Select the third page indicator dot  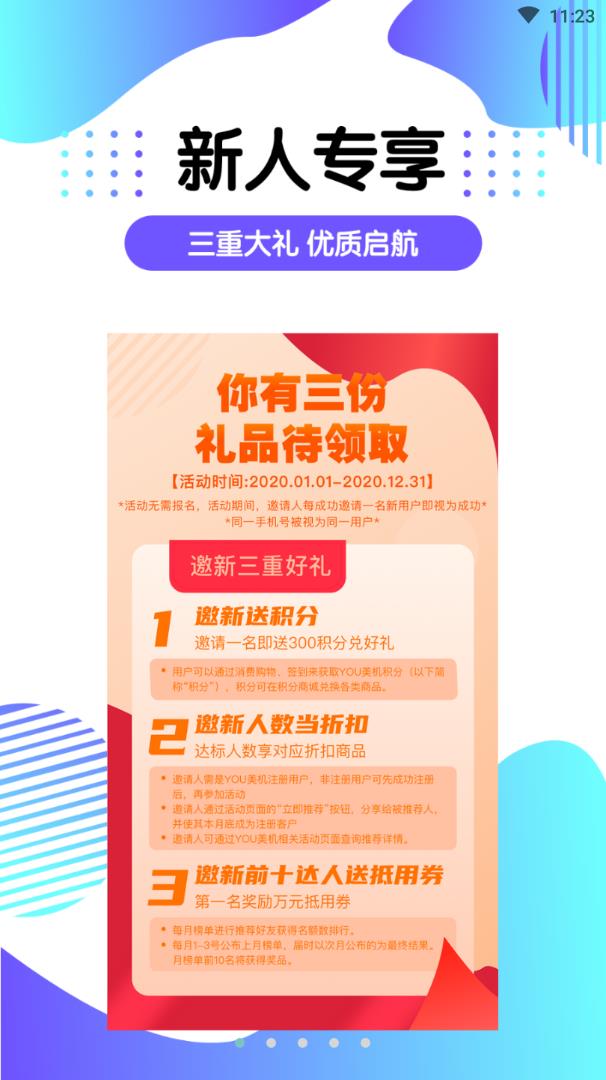303,1042
